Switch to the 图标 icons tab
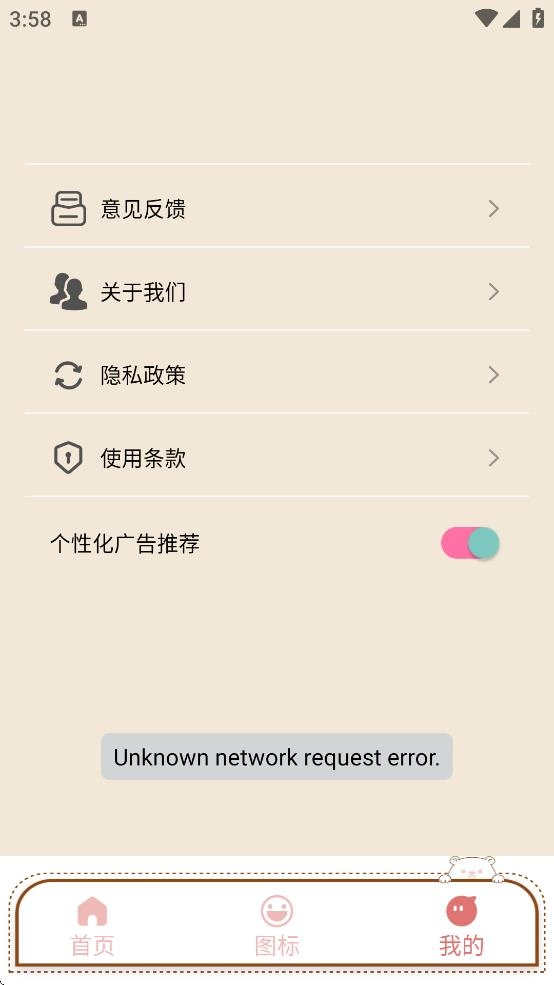Image resolution: width=554 pixels, height=985 pixels. tap(277, 926)
